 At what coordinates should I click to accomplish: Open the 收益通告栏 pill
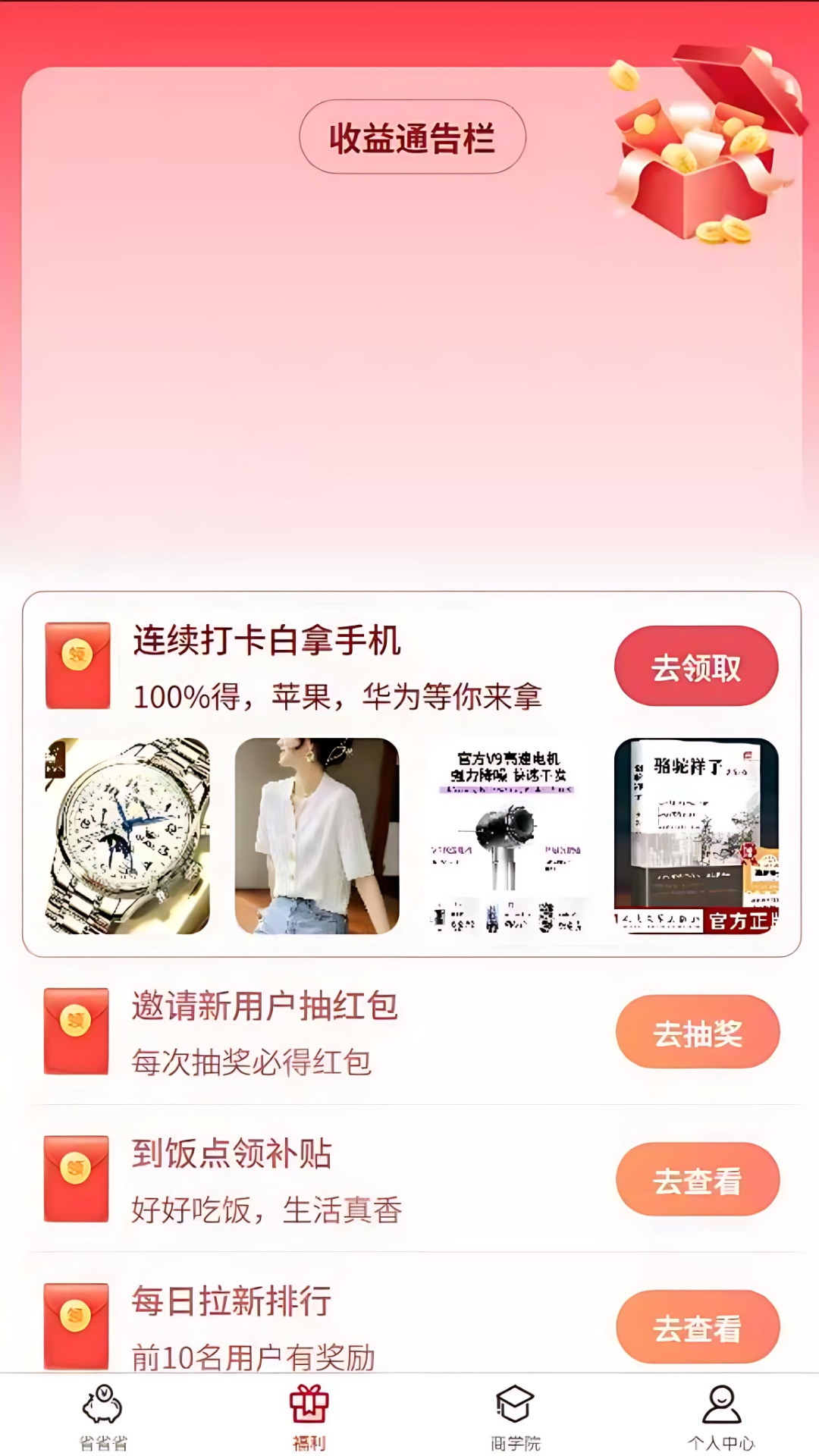tap(413, 137)
